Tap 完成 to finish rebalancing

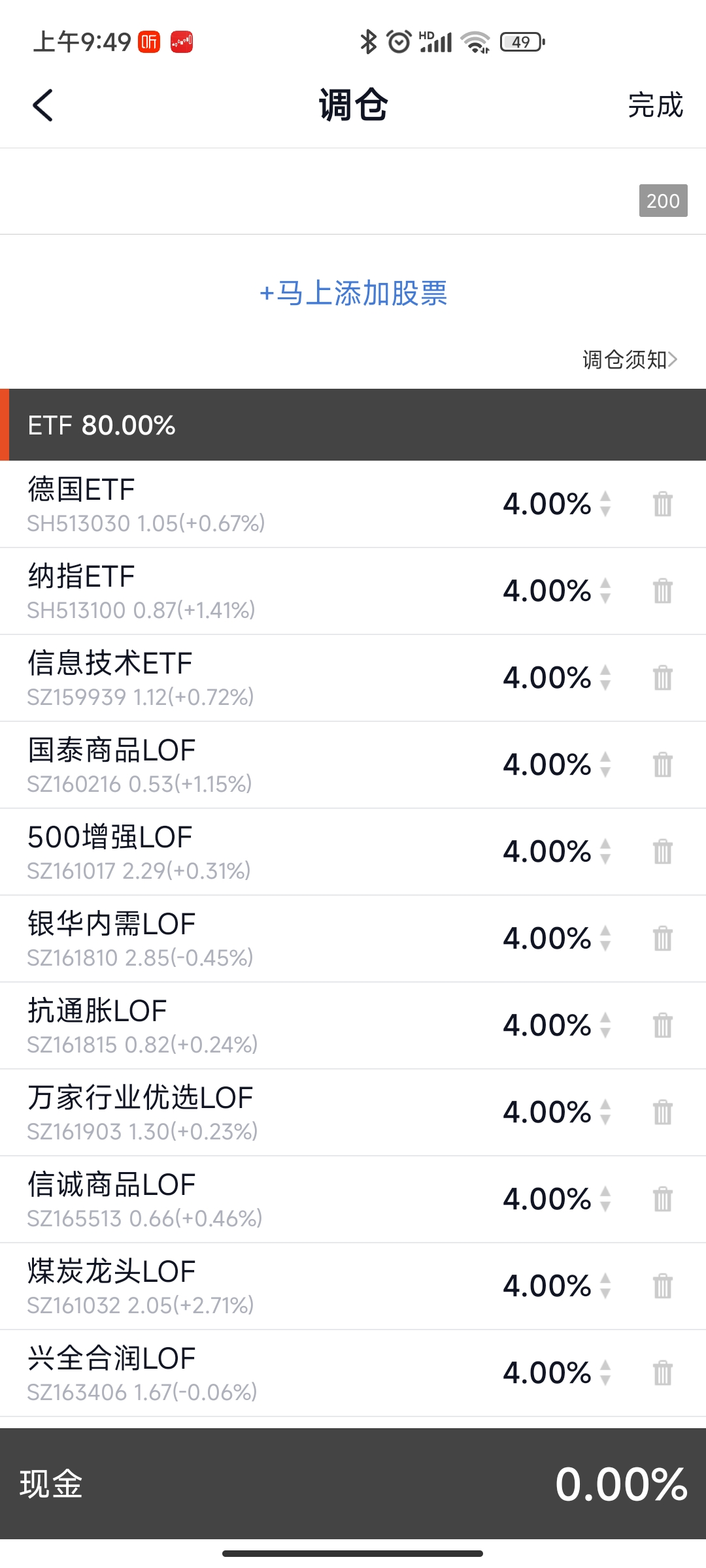[655, 105]
